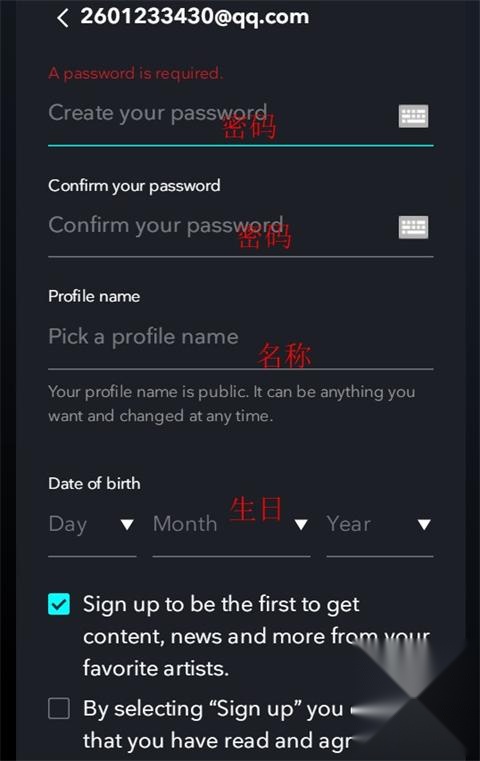Check the Sign up agreement checkbox
The width and height of the screenshot is (480, 761).
coord(59,708)
